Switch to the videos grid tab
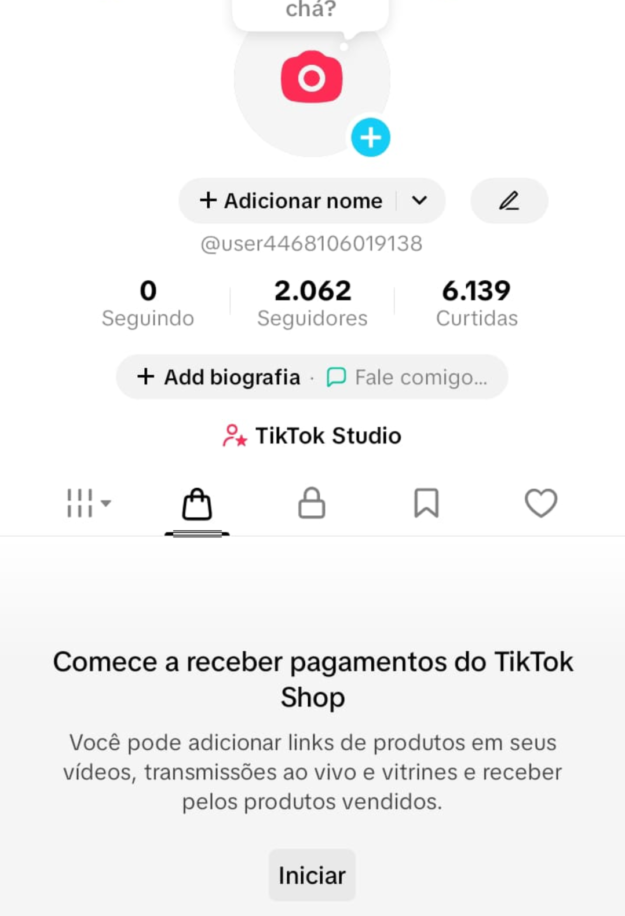Viewport: 625px width, 916px height. click(87, 503)
